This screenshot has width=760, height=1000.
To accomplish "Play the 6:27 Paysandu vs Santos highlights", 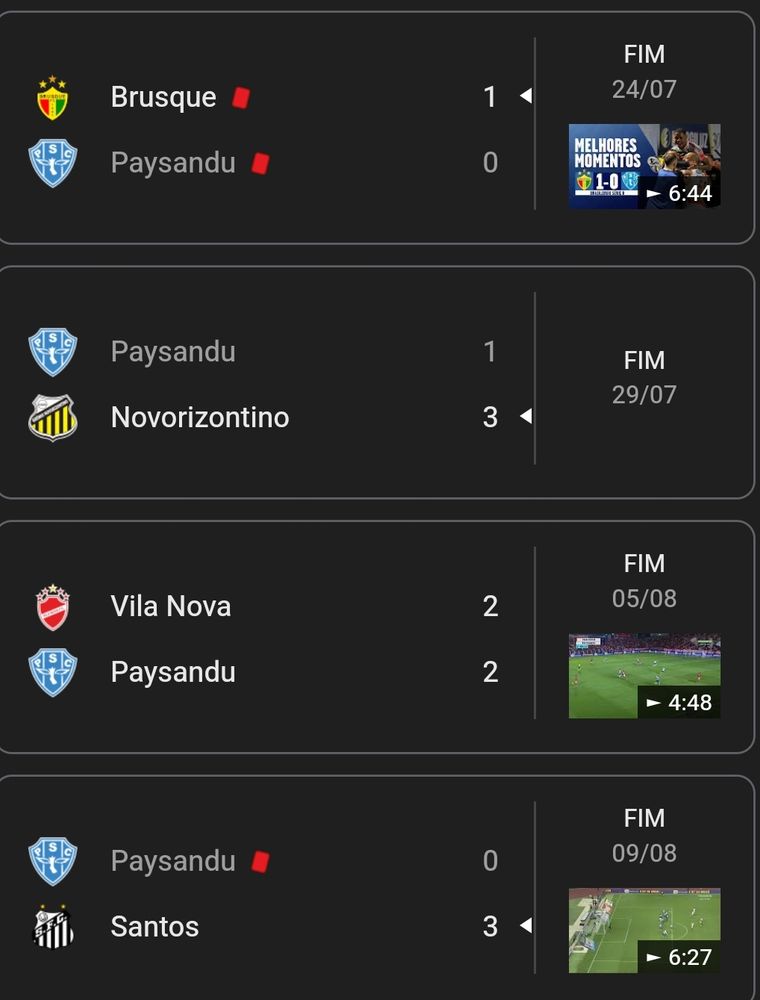I will point(644,930).
